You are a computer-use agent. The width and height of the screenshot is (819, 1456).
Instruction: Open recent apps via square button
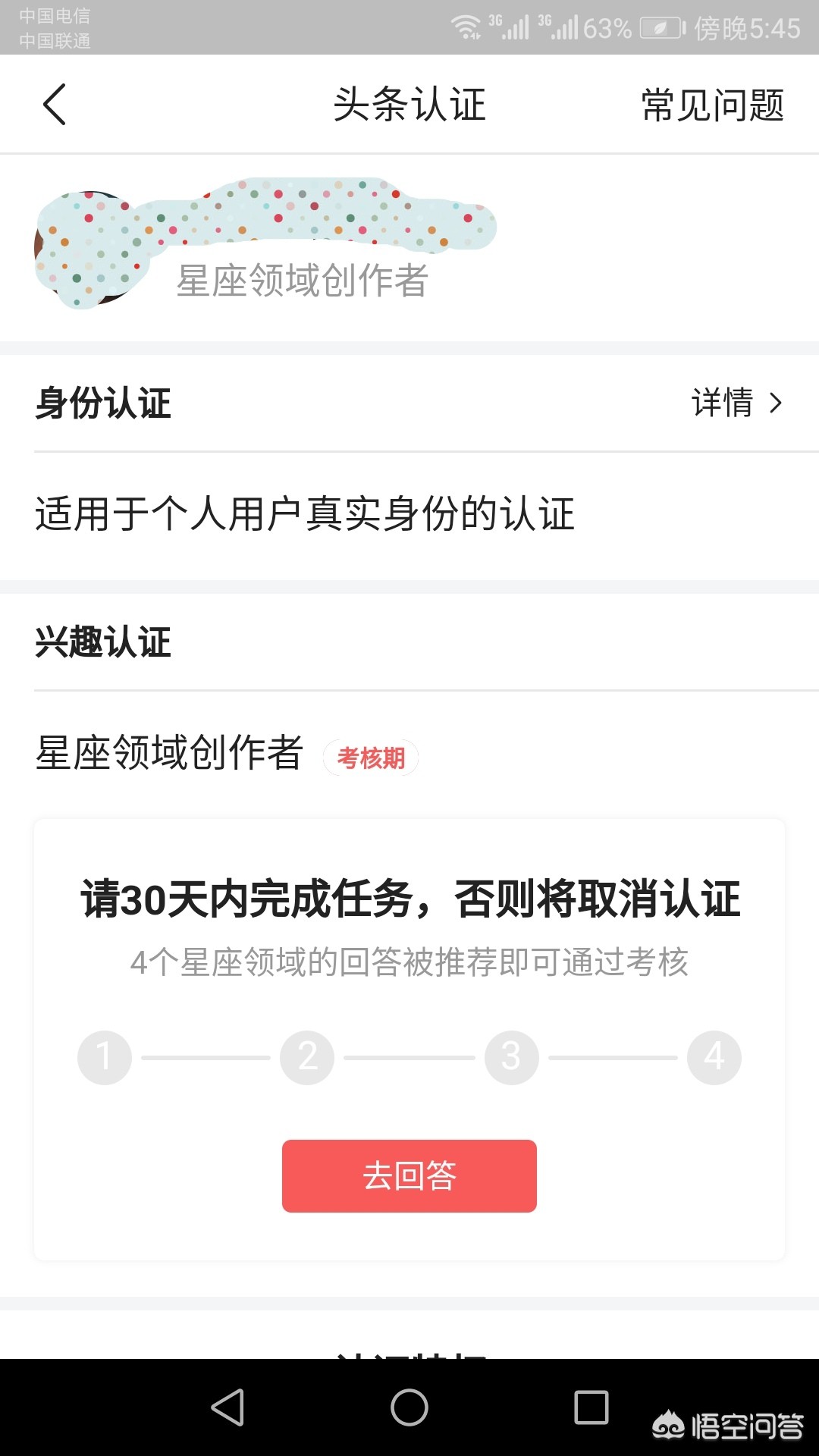(591, 1407)
